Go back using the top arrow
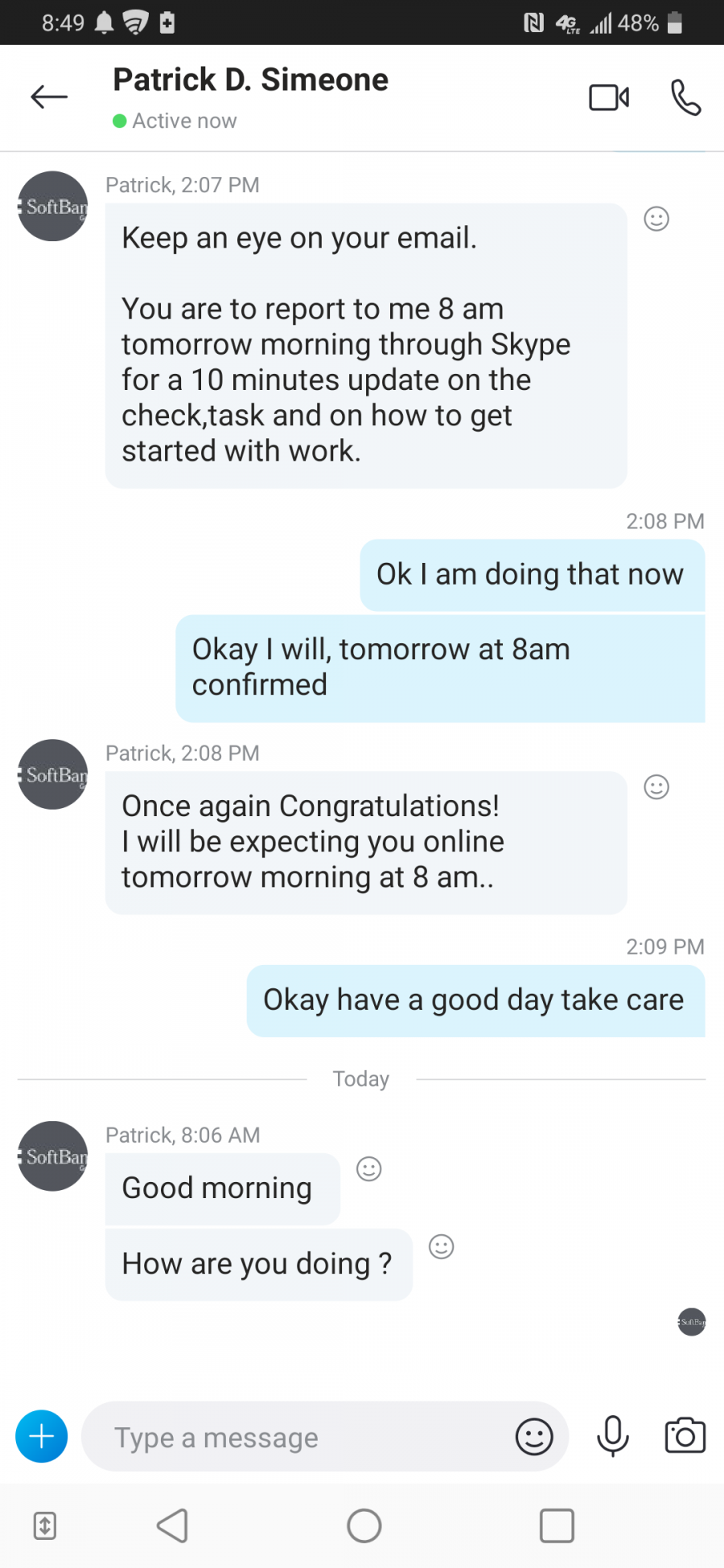Viewport: 724px width, 1568px height. [x=49, y=97]
